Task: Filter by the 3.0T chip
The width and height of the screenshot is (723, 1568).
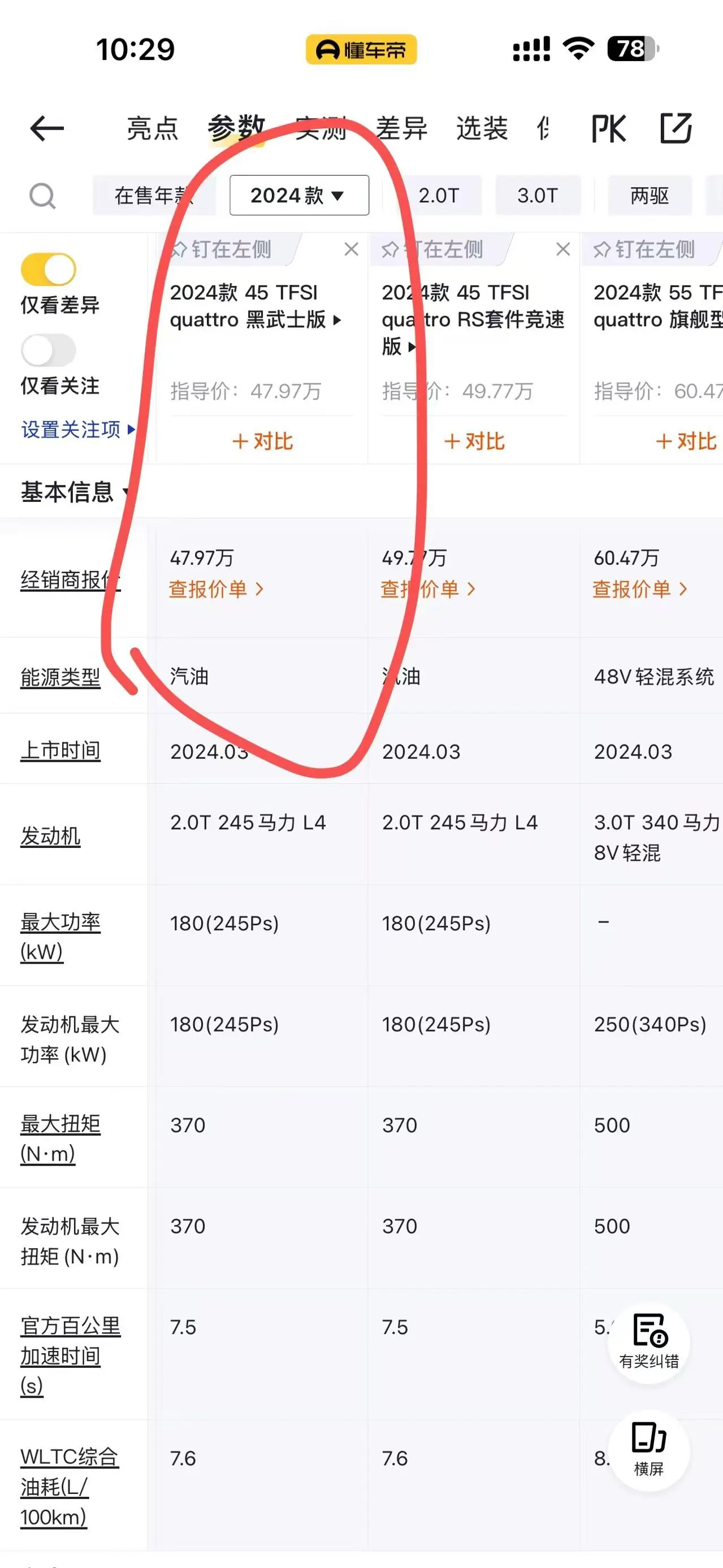Action: point(538,196)
